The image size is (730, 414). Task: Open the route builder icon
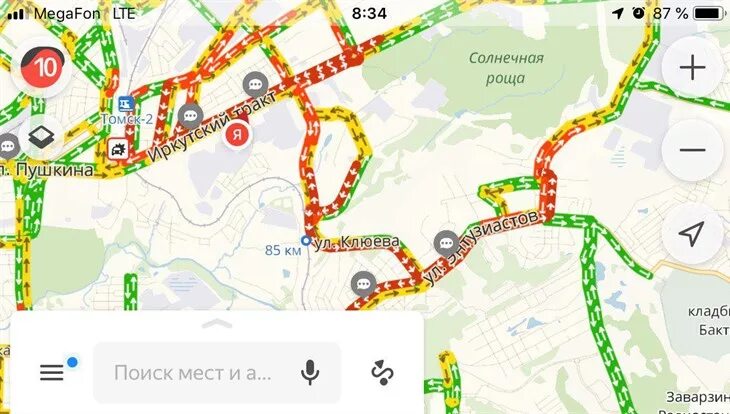click(382, 373)
